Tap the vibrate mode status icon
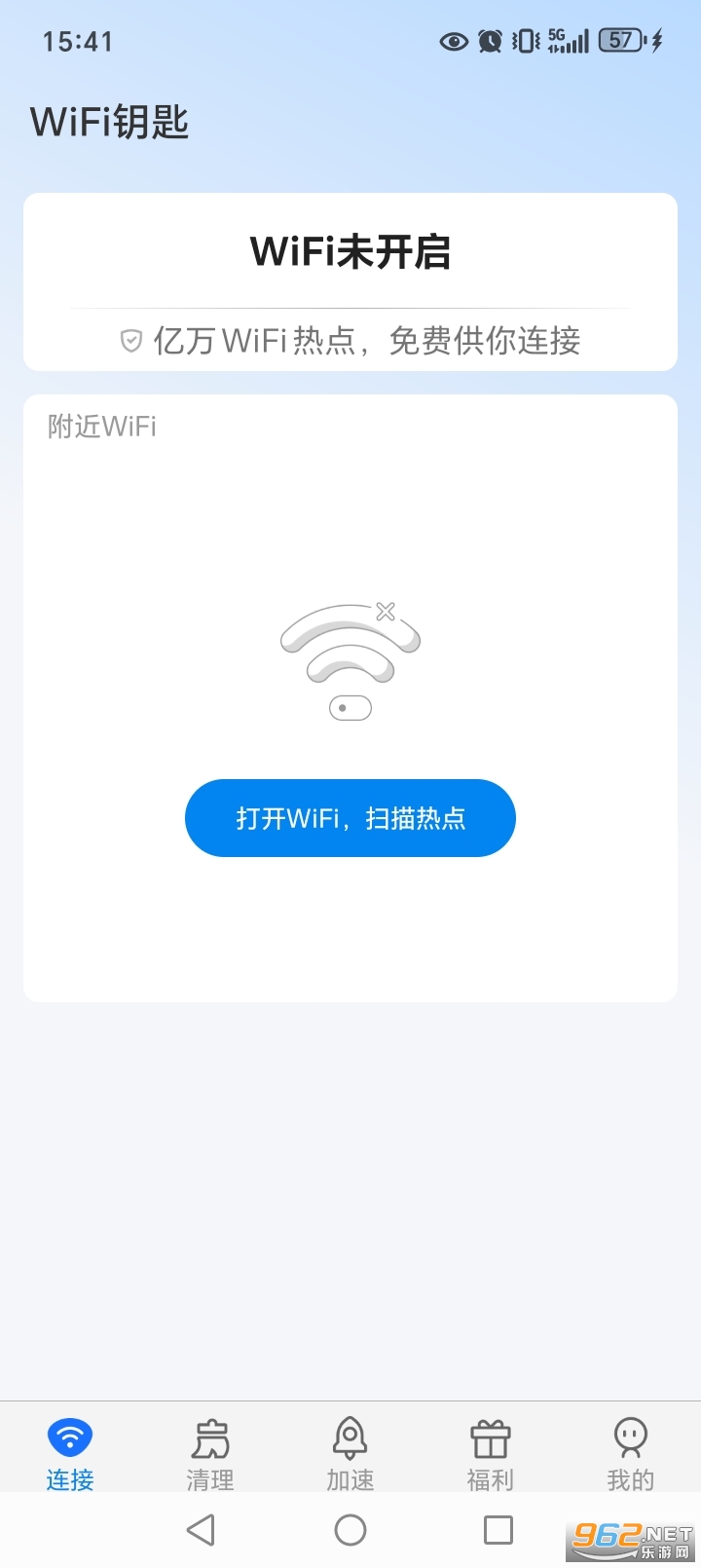 (x=526, y=41)
